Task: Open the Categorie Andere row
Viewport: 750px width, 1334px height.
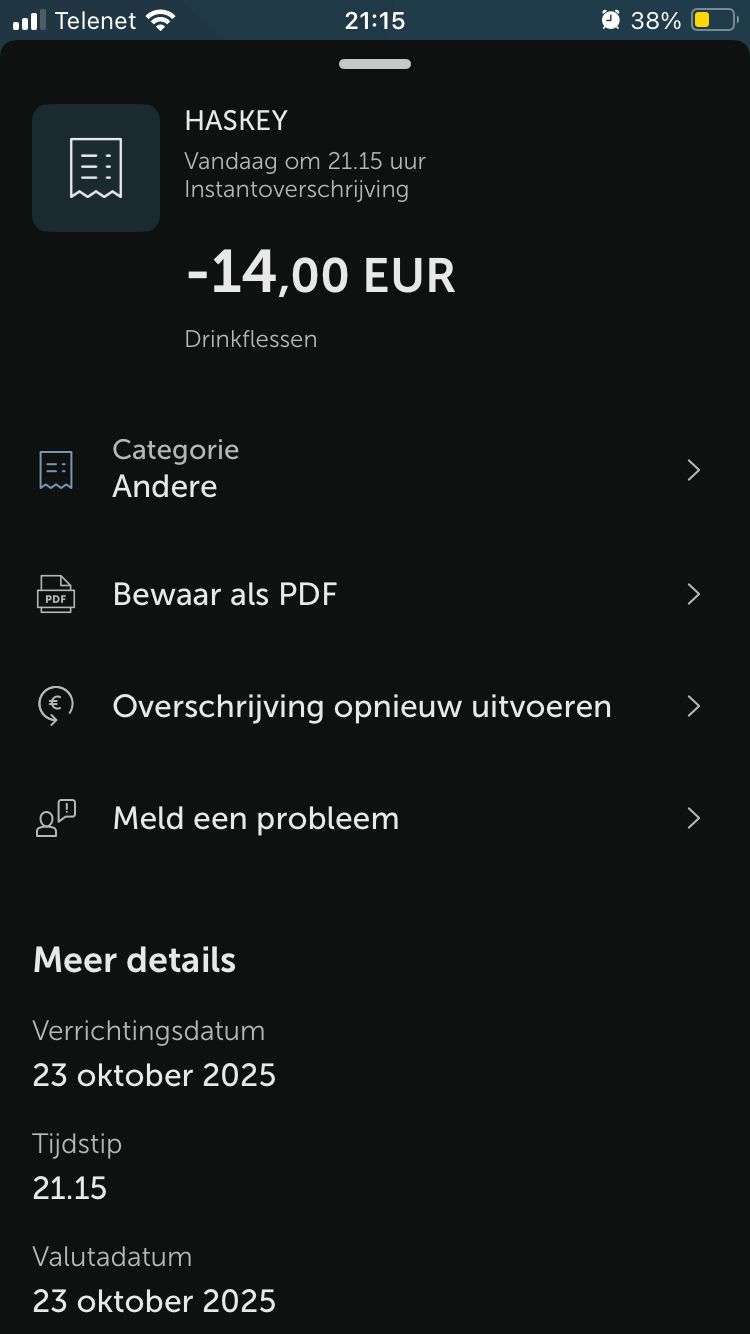Action: point(370,469)
